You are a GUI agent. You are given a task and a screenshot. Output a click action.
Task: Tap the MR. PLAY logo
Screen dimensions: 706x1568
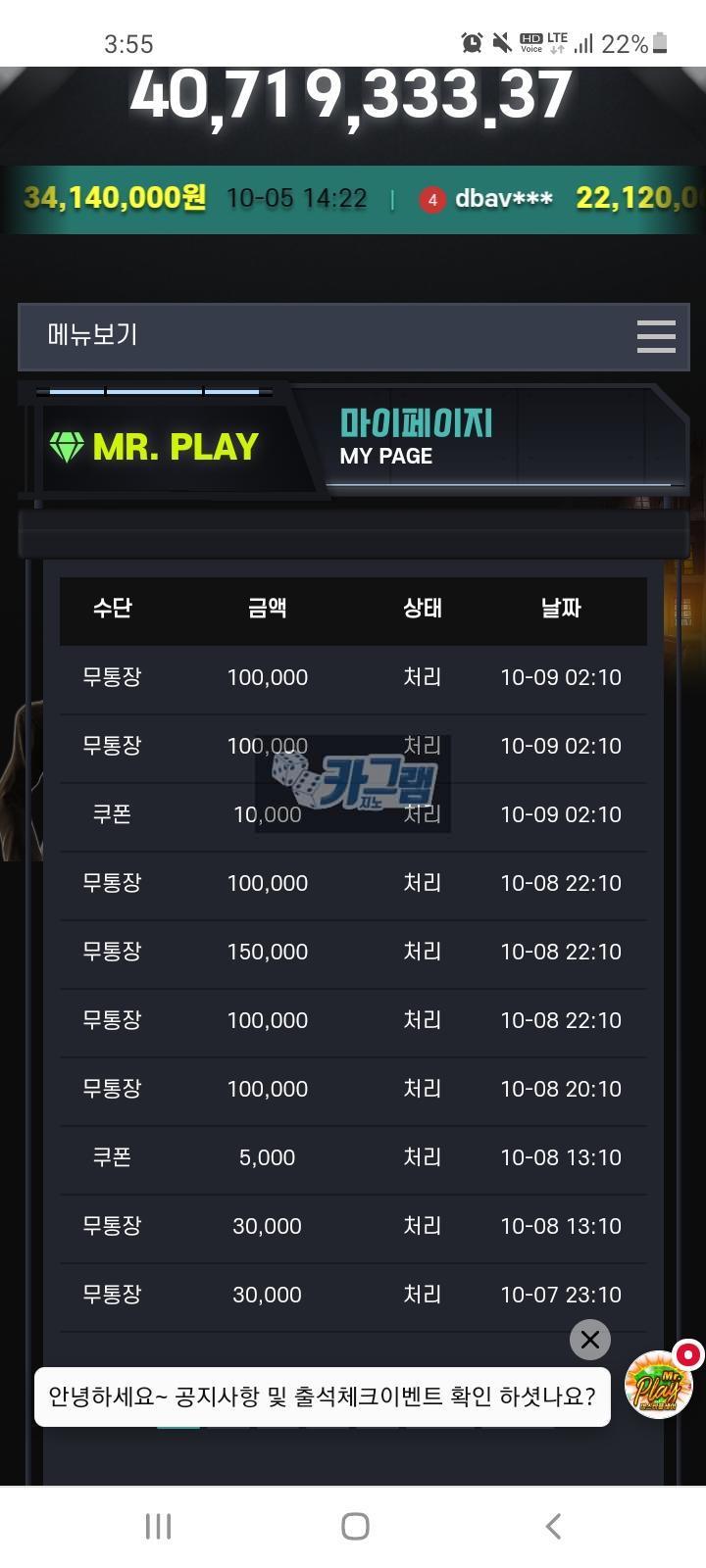157,447
